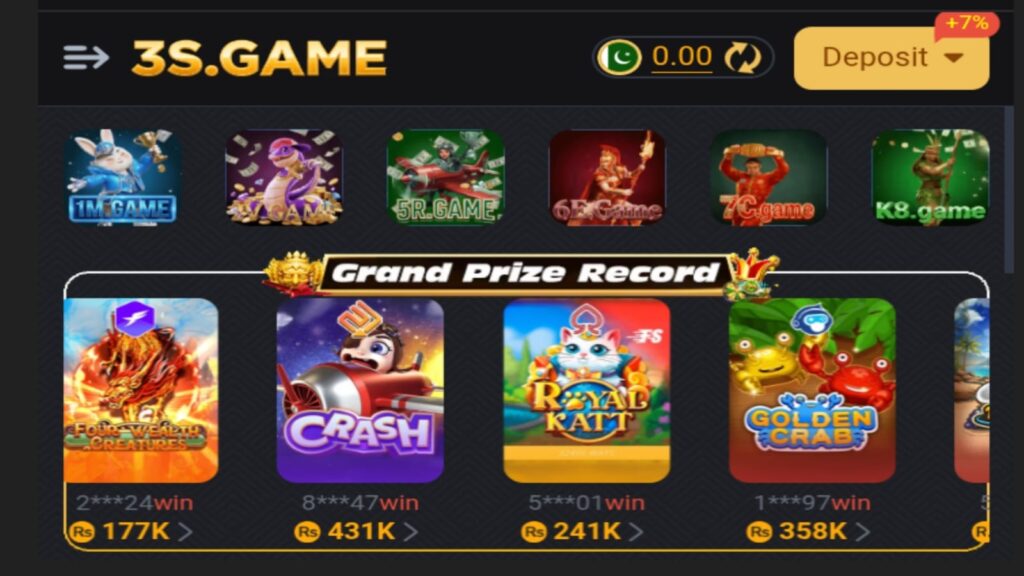Open the 6E.Game tile
The height and width of the screenshot is (576, 1024).
tap(607, 177)
